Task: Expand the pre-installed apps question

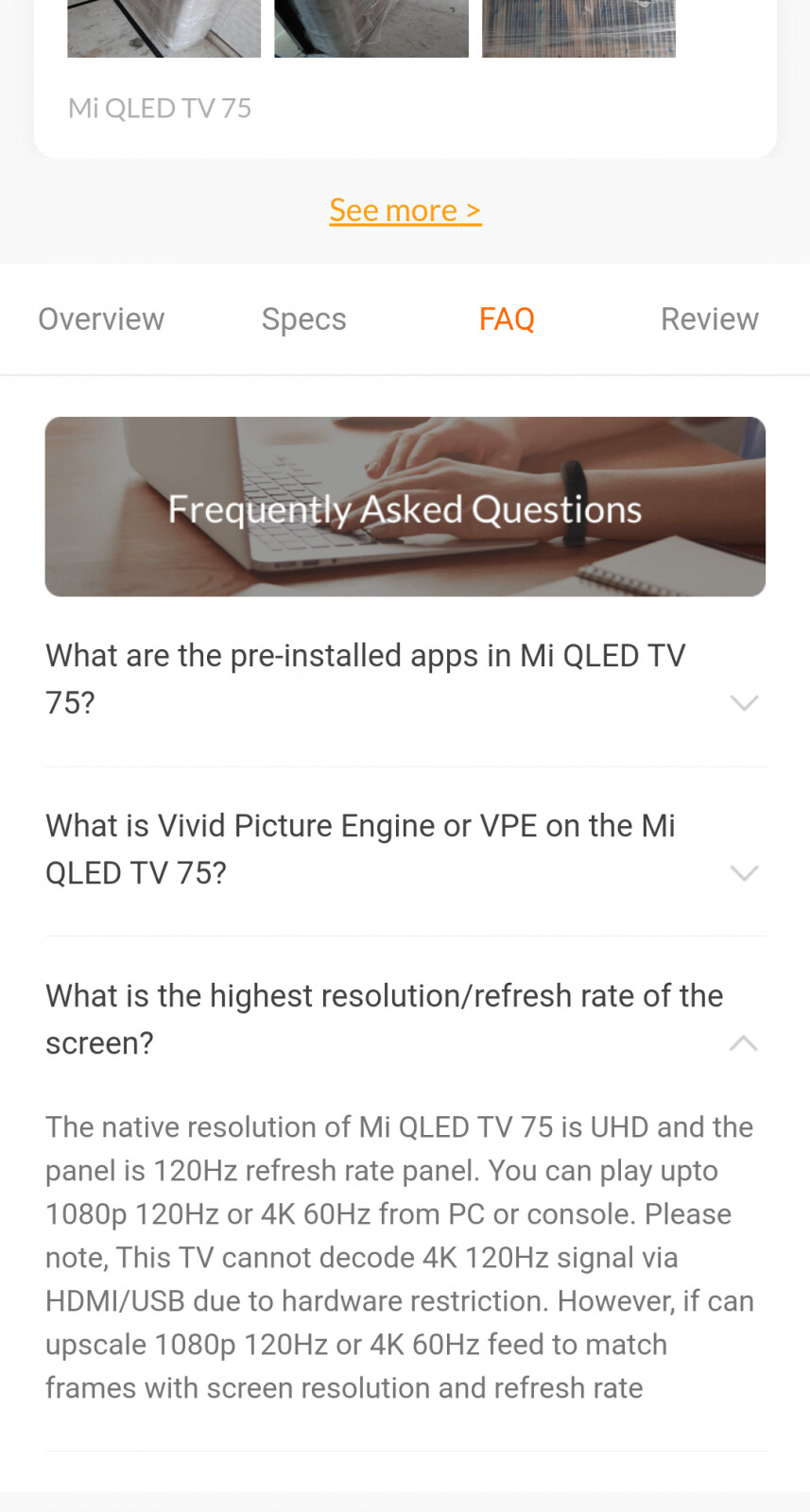Action: [405, 680]
